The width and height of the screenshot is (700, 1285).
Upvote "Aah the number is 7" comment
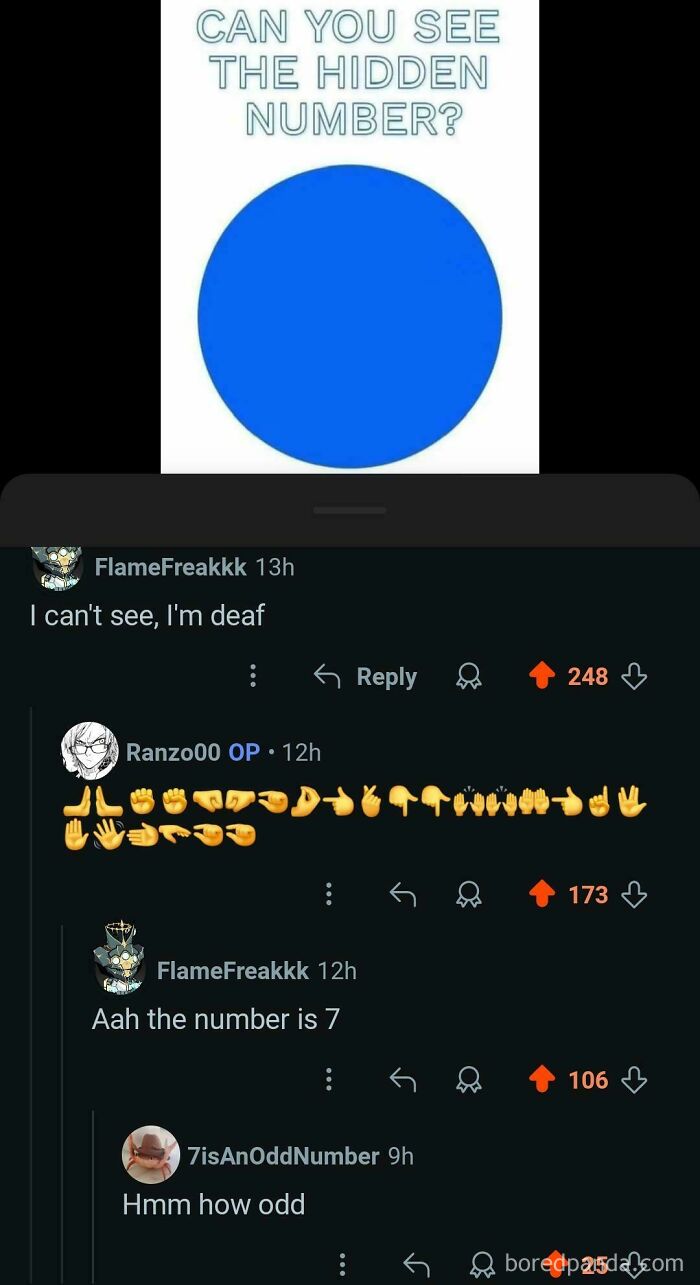click(x=541, y=1080)
